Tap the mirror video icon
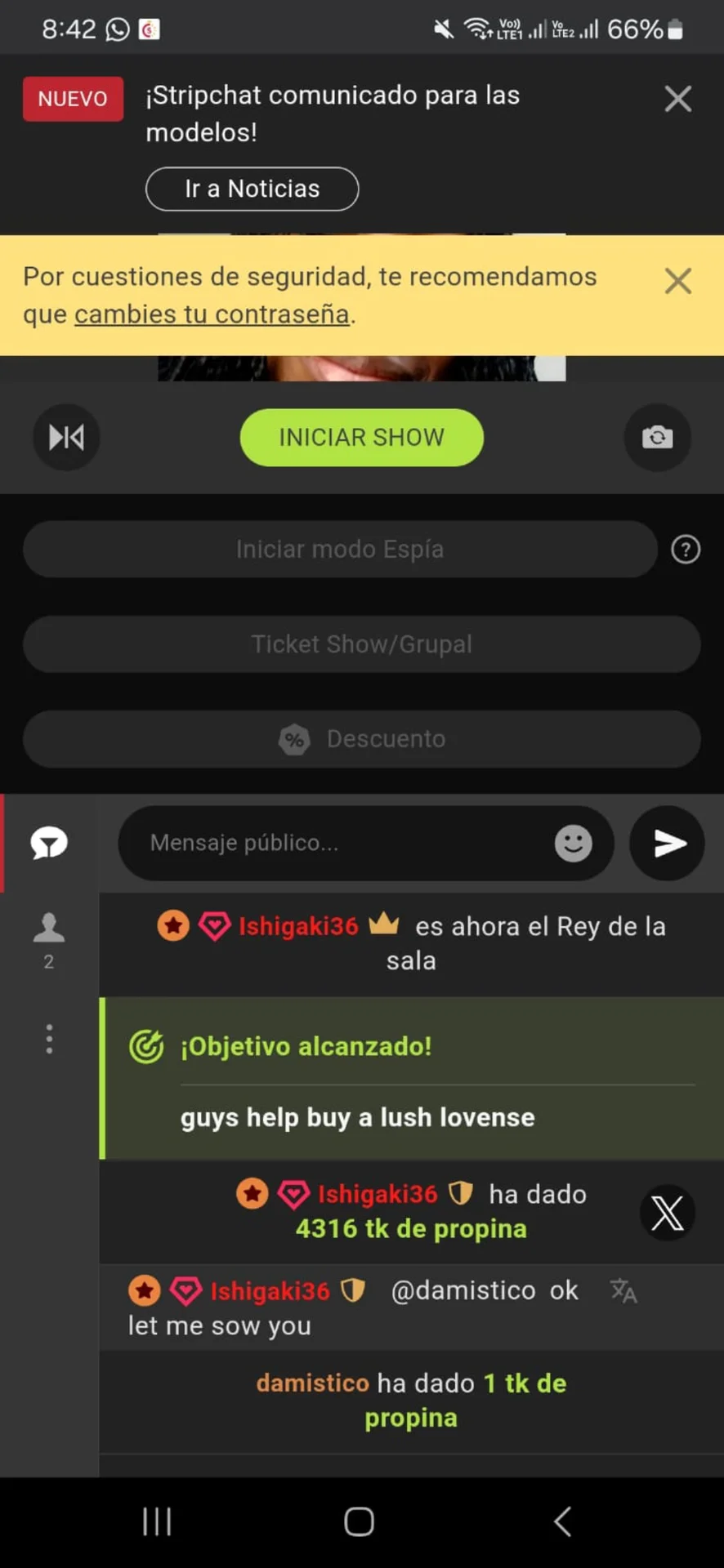724x1568 pixels. point(66,438)
